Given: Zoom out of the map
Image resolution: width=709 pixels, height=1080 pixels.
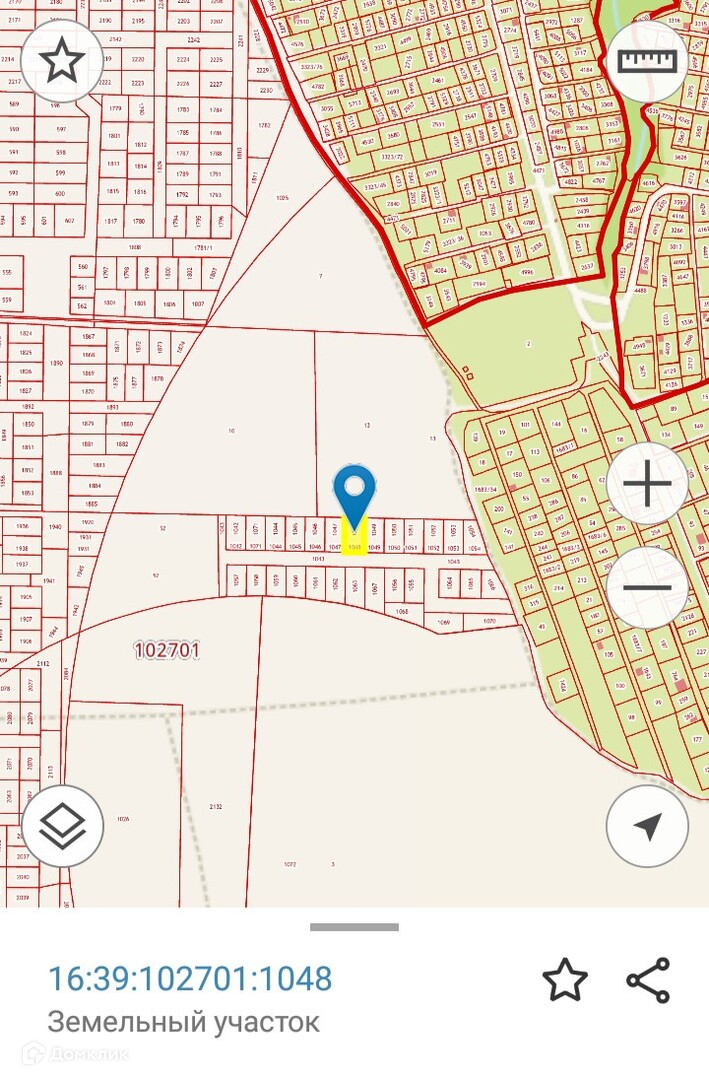Looking at the screenshot, I should click(648, 587).
